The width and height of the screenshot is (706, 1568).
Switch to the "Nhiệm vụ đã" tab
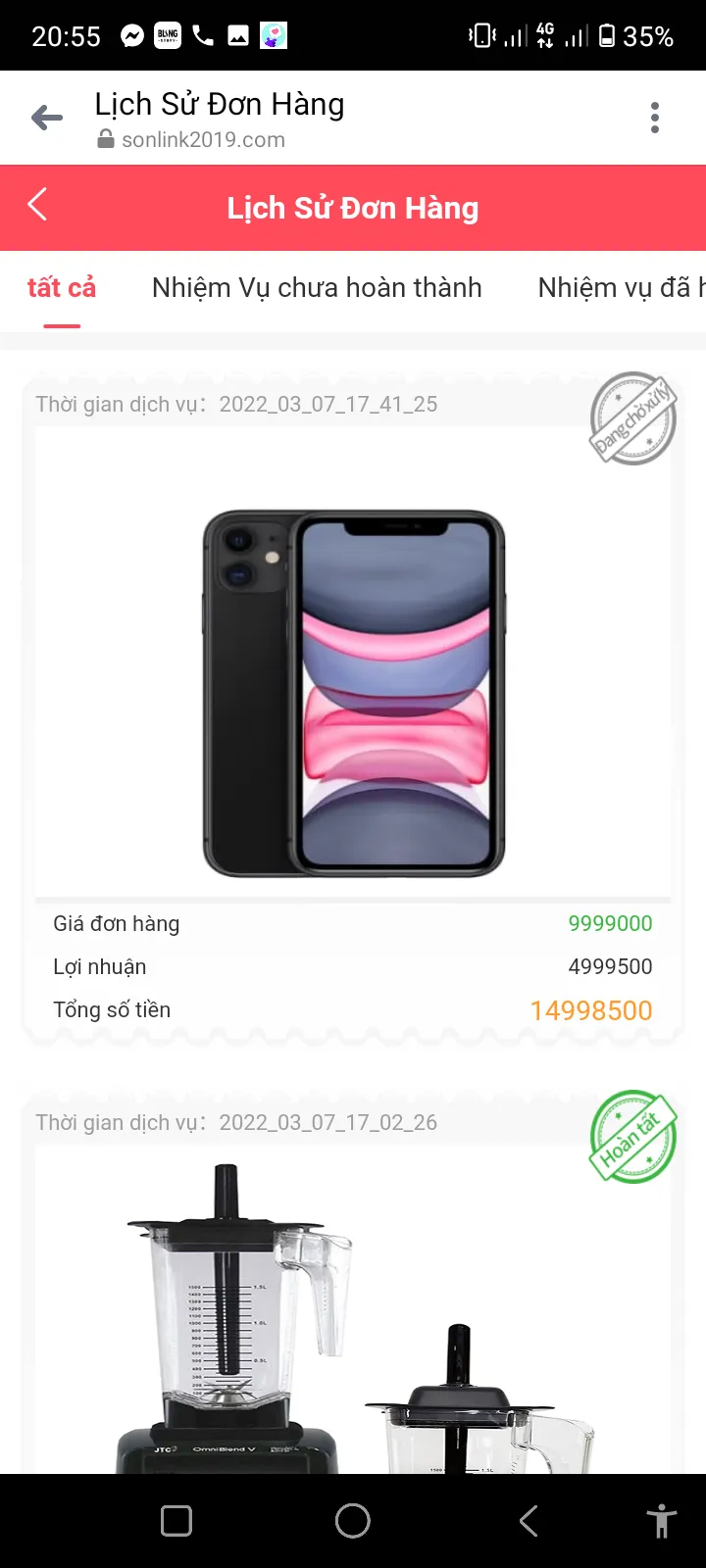click(620, 288)
